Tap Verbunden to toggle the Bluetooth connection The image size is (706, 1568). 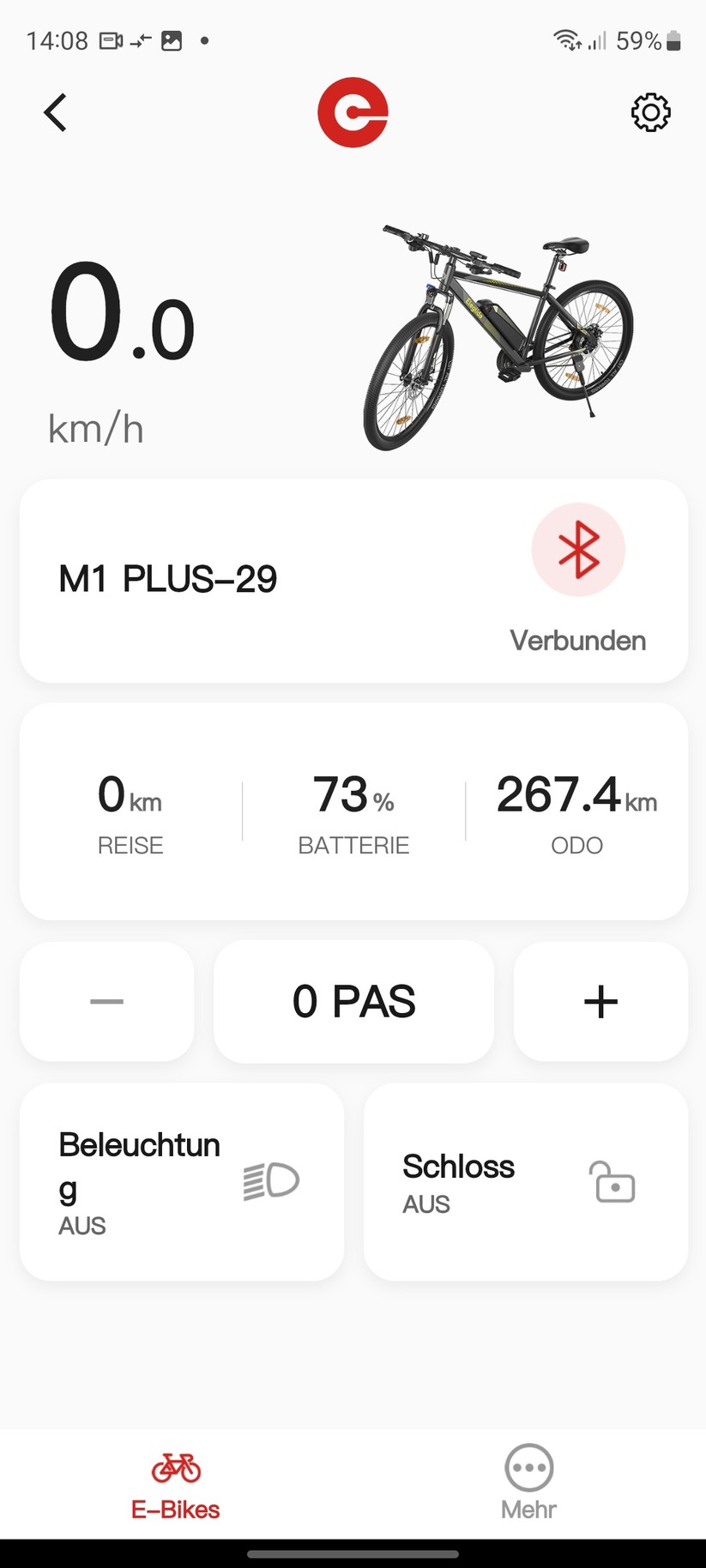[578, 640]
